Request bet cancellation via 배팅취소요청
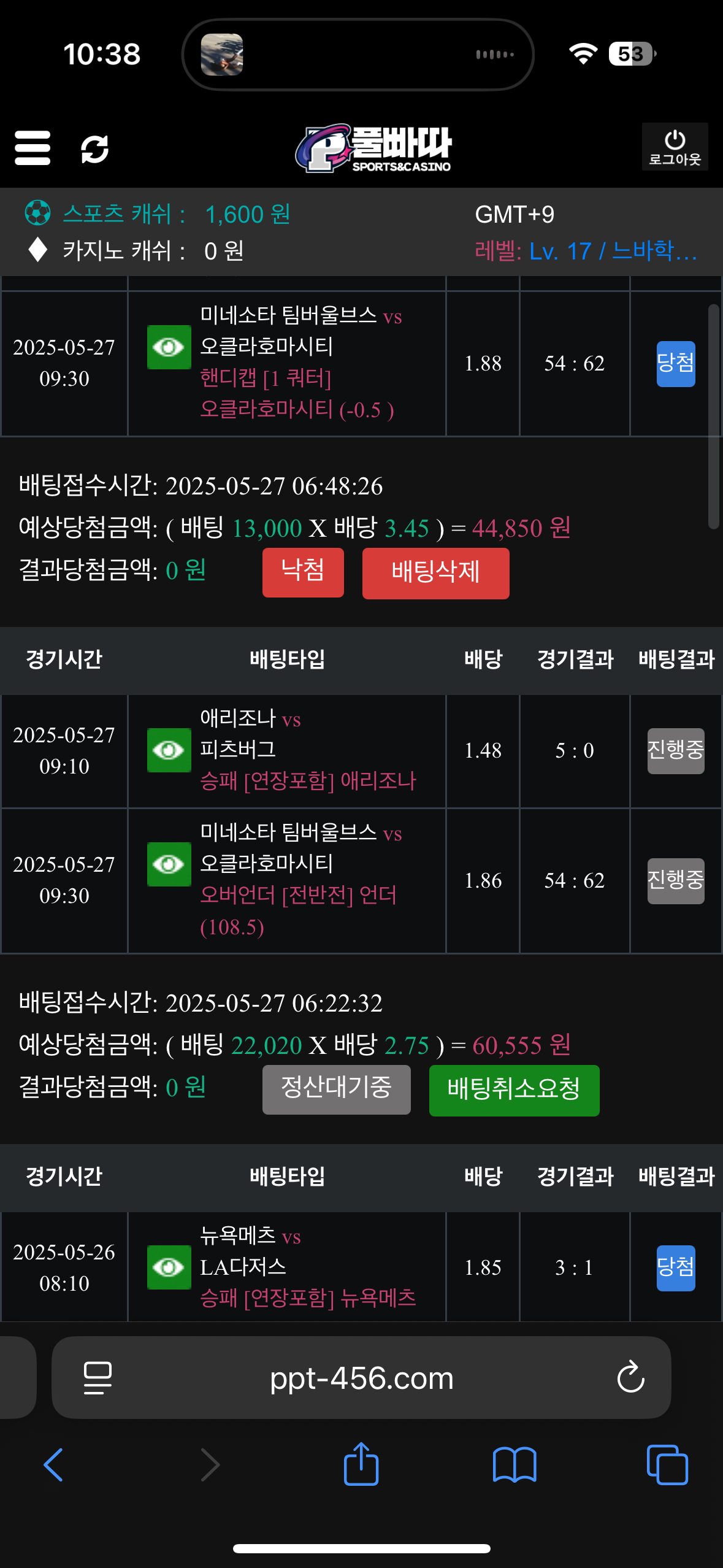The width and height of the screenshot is (723, 1568). 514,1090
